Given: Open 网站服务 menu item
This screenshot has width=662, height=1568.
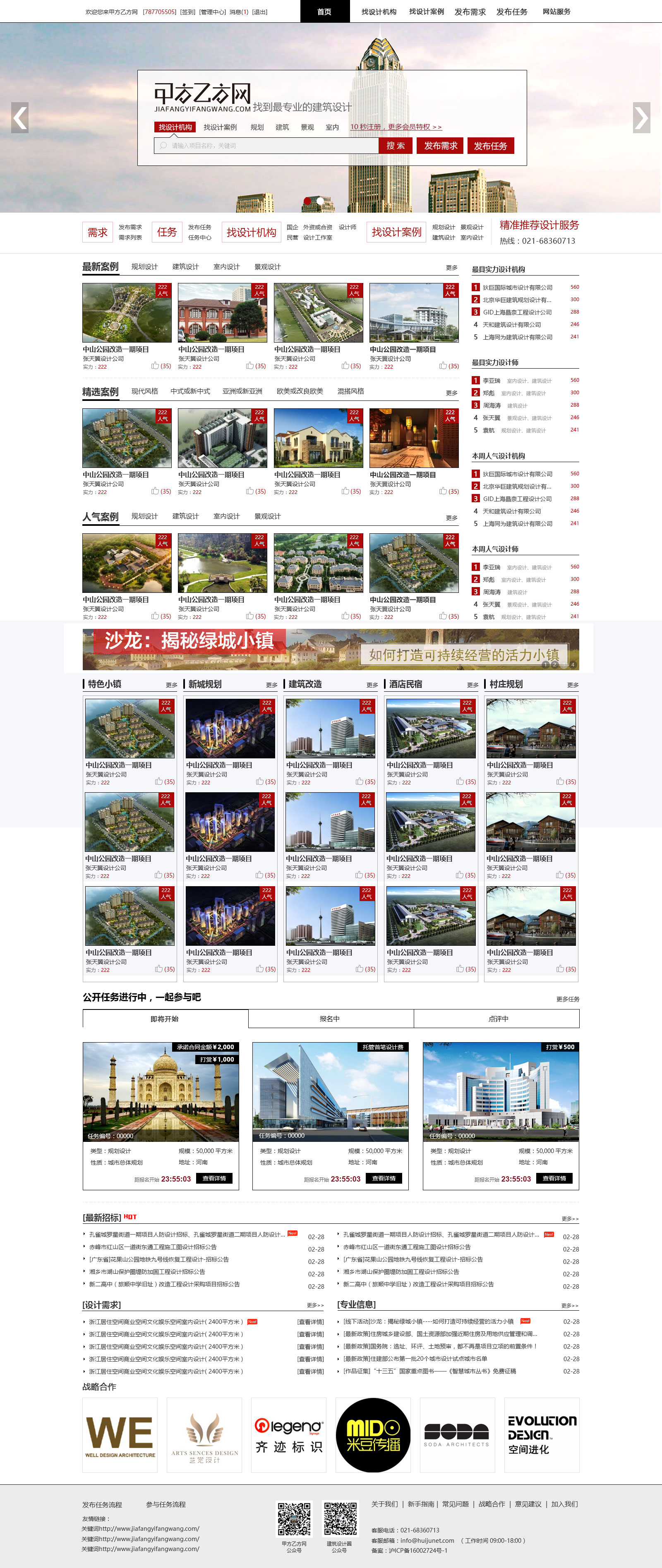Looking at the screenshot, I should [x=556, y=12].
